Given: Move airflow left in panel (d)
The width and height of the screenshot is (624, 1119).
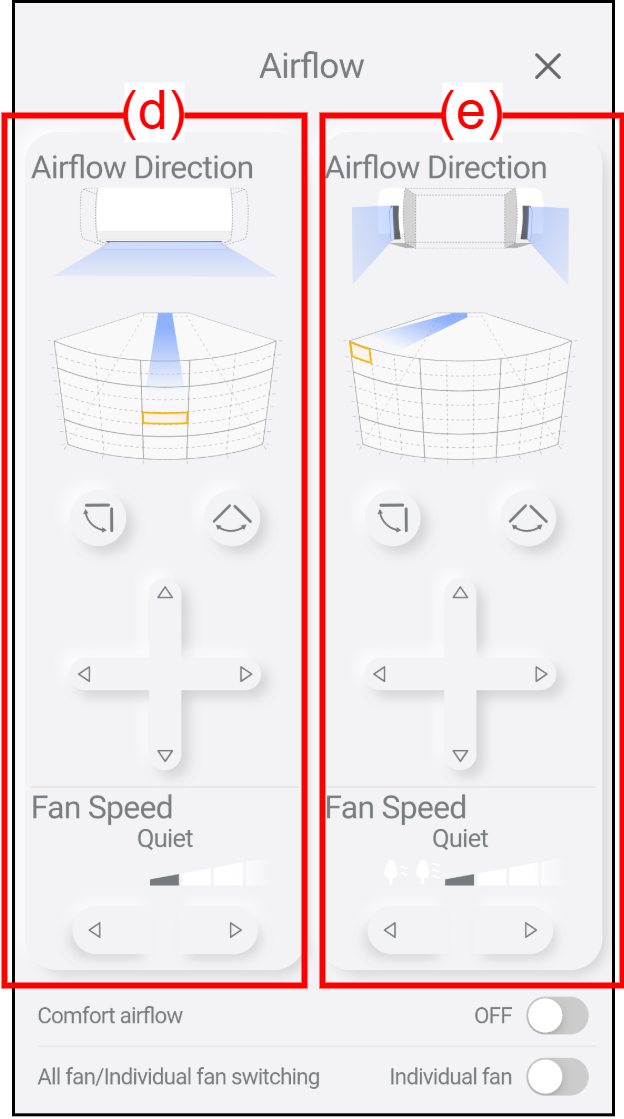Looking at the screenshot, I should tap(84, 674).
